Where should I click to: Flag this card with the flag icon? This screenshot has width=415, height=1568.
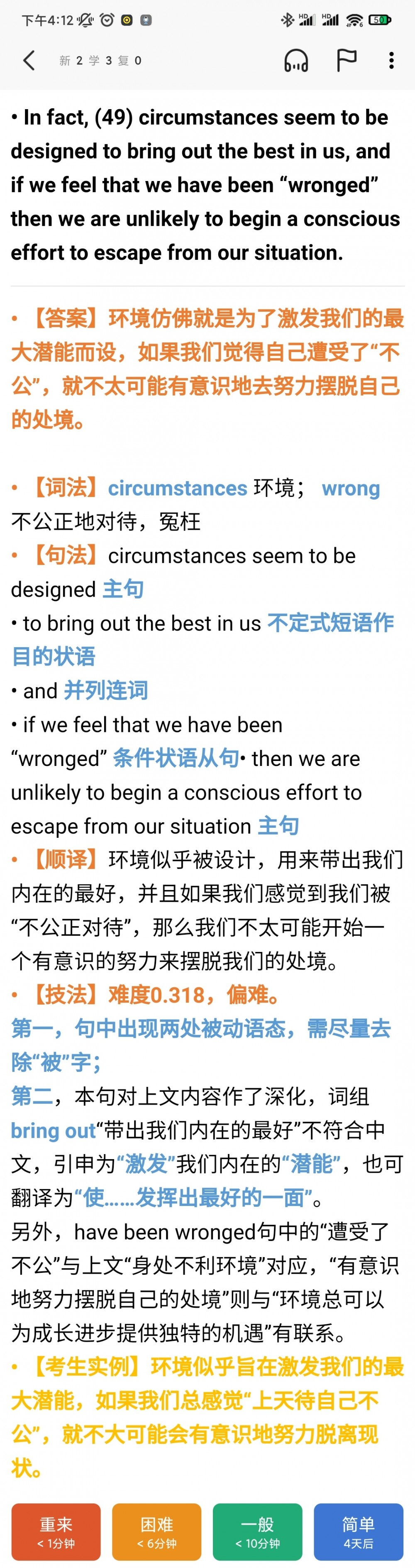(346, 60)
